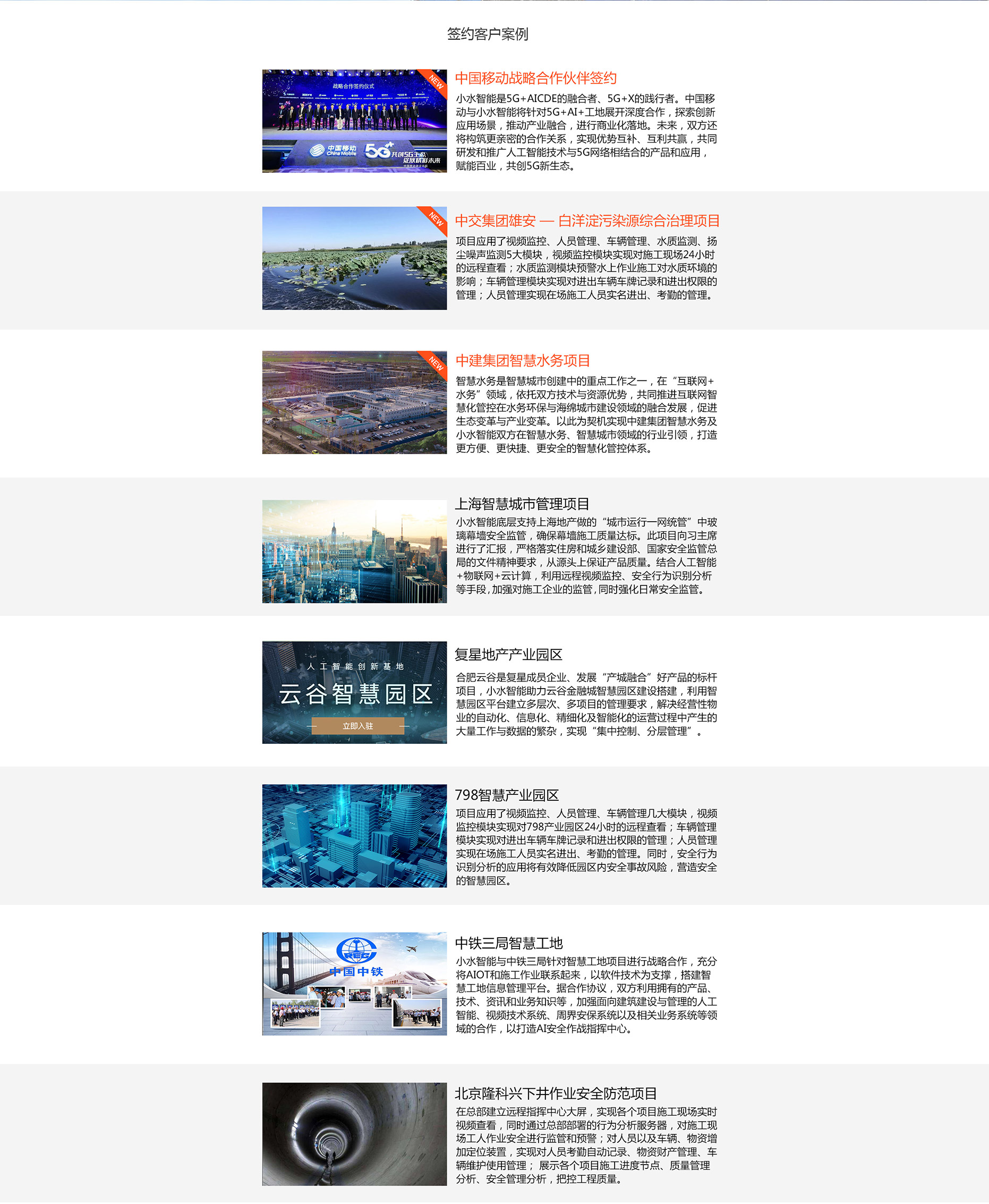
Task: Open the 中交集团雄安 白洋淀污染源综合治理项目 case
Action: [587, 221]
